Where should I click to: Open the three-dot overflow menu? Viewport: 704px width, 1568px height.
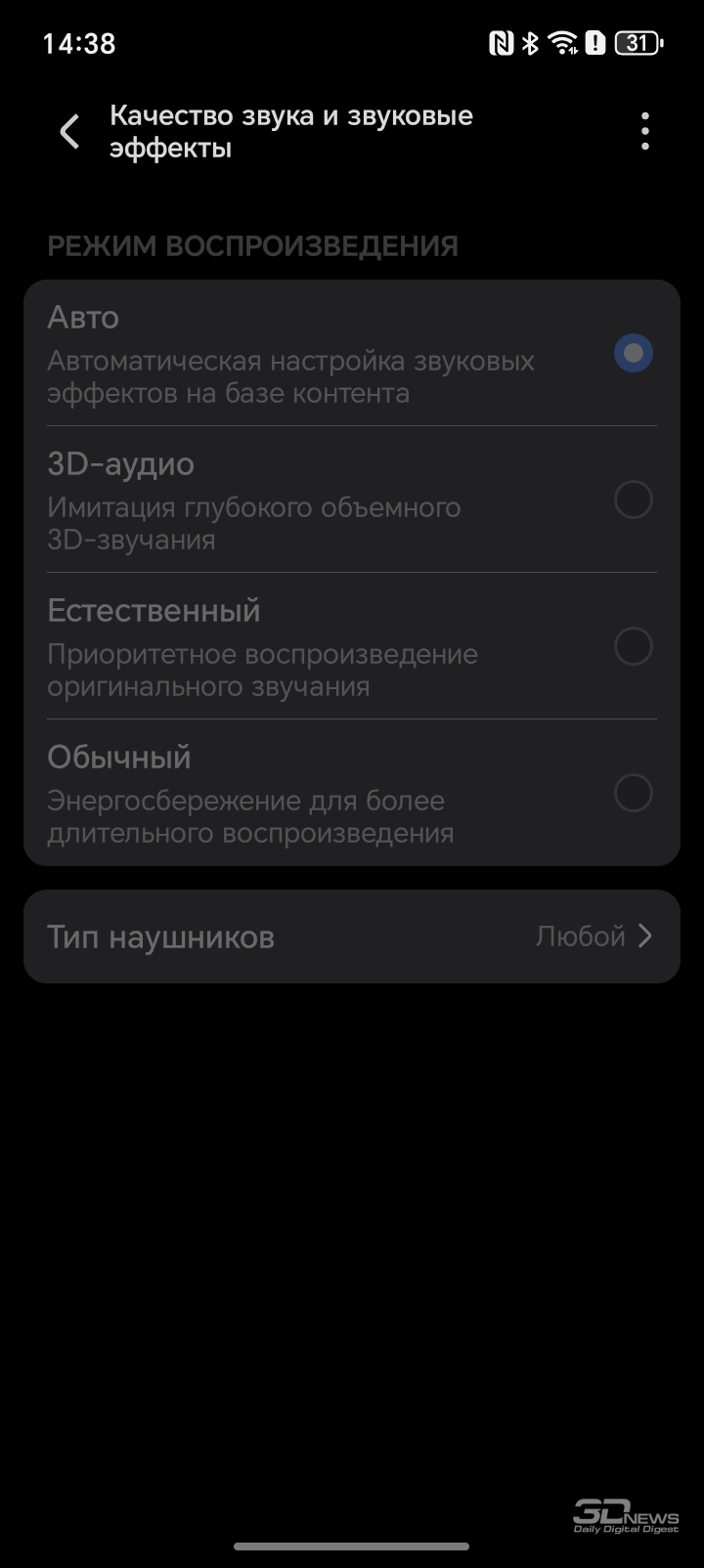[x=644, y=132]
